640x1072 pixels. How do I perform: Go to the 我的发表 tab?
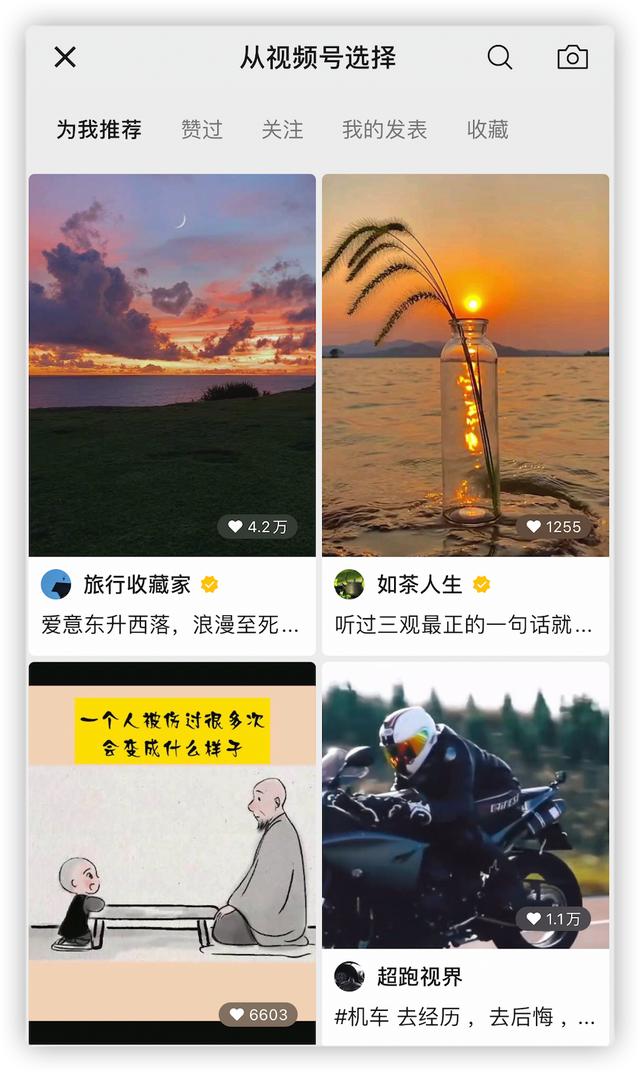click(384, 130)
